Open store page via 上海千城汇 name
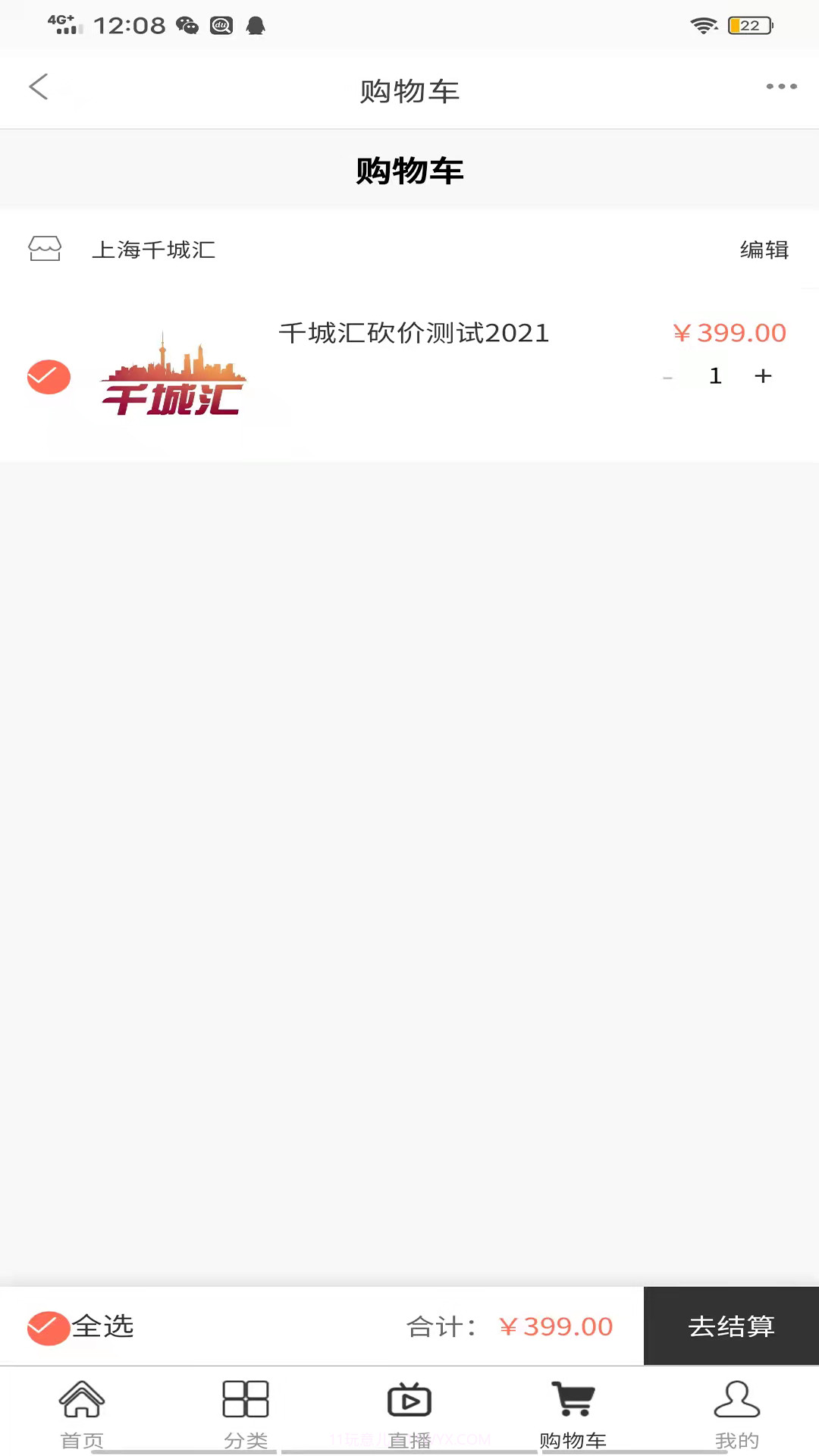The width and height of the screenshot is (819, 1456). click(x=153, y=250)
